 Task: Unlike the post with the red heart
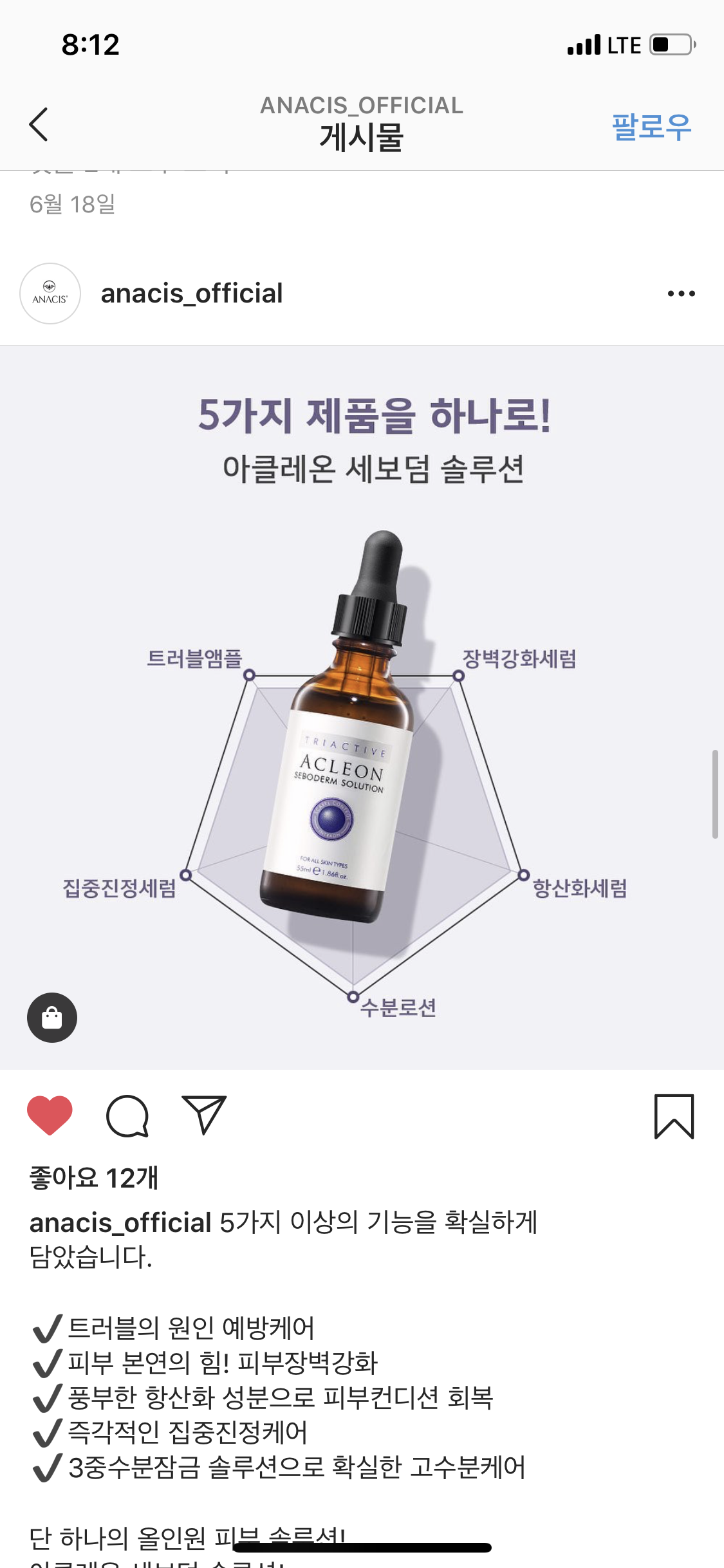(x=50, y=1115)
